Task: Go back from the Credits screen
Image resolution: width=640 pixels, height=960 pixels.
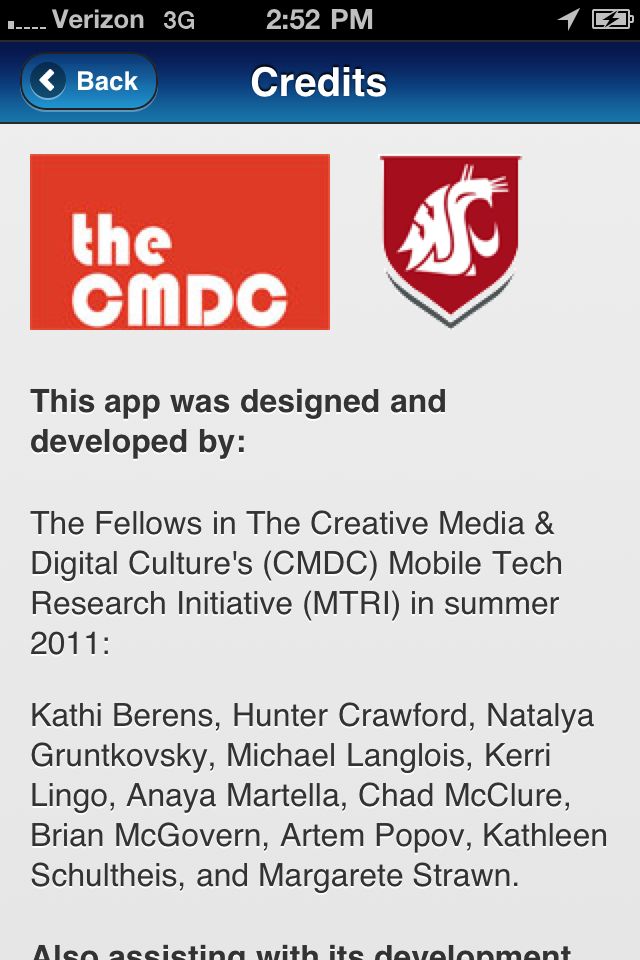Action: click(88, 81)
